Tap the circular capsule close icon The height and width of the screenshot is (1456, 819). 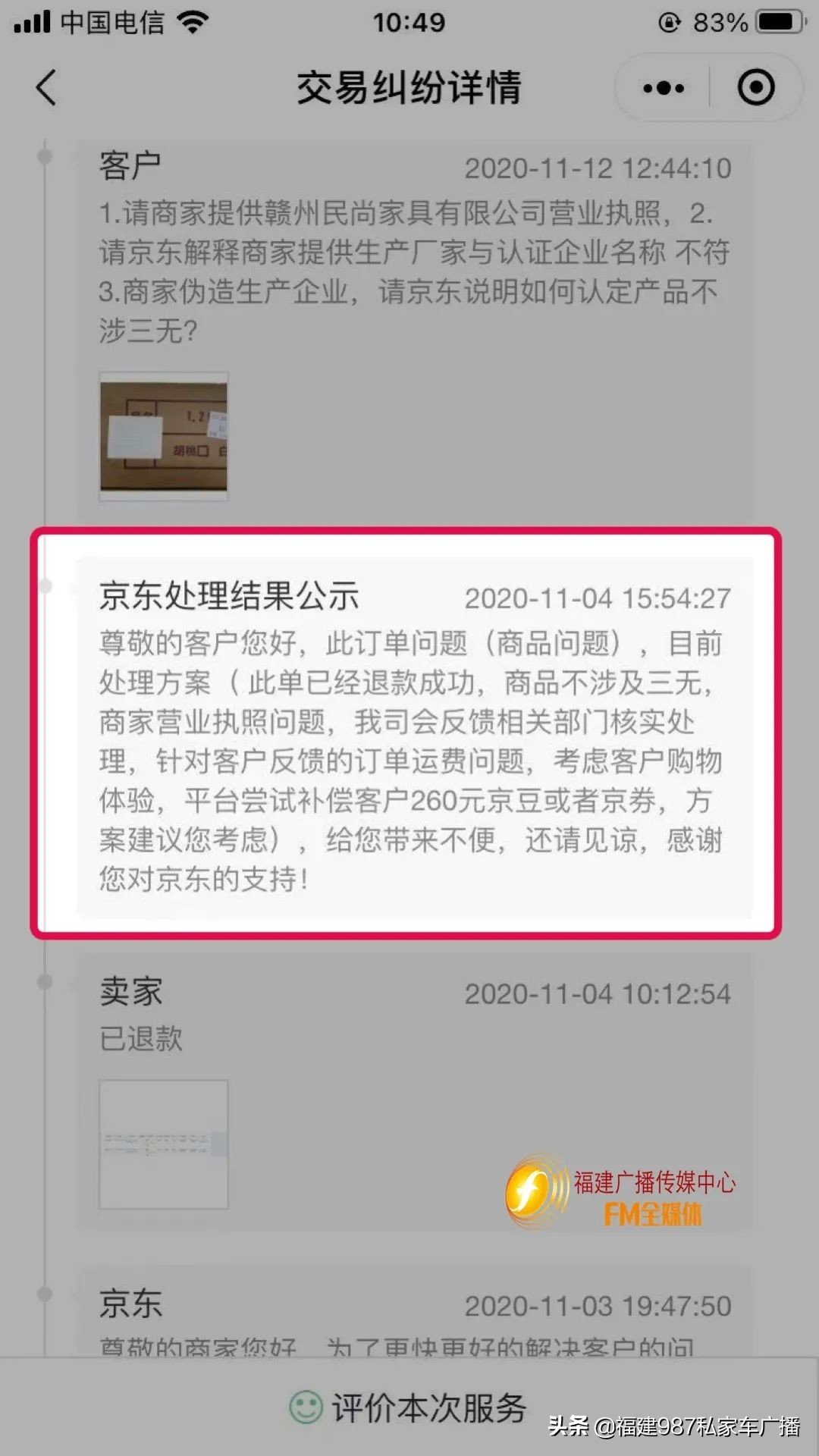755,87
